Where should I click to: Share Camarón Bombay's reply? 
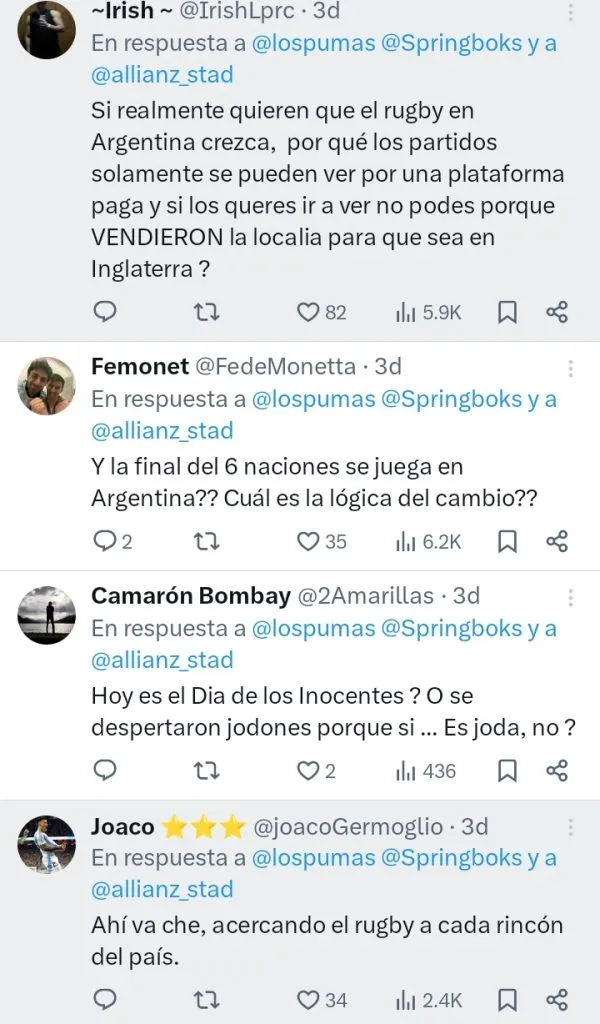(x=557, y=770)
